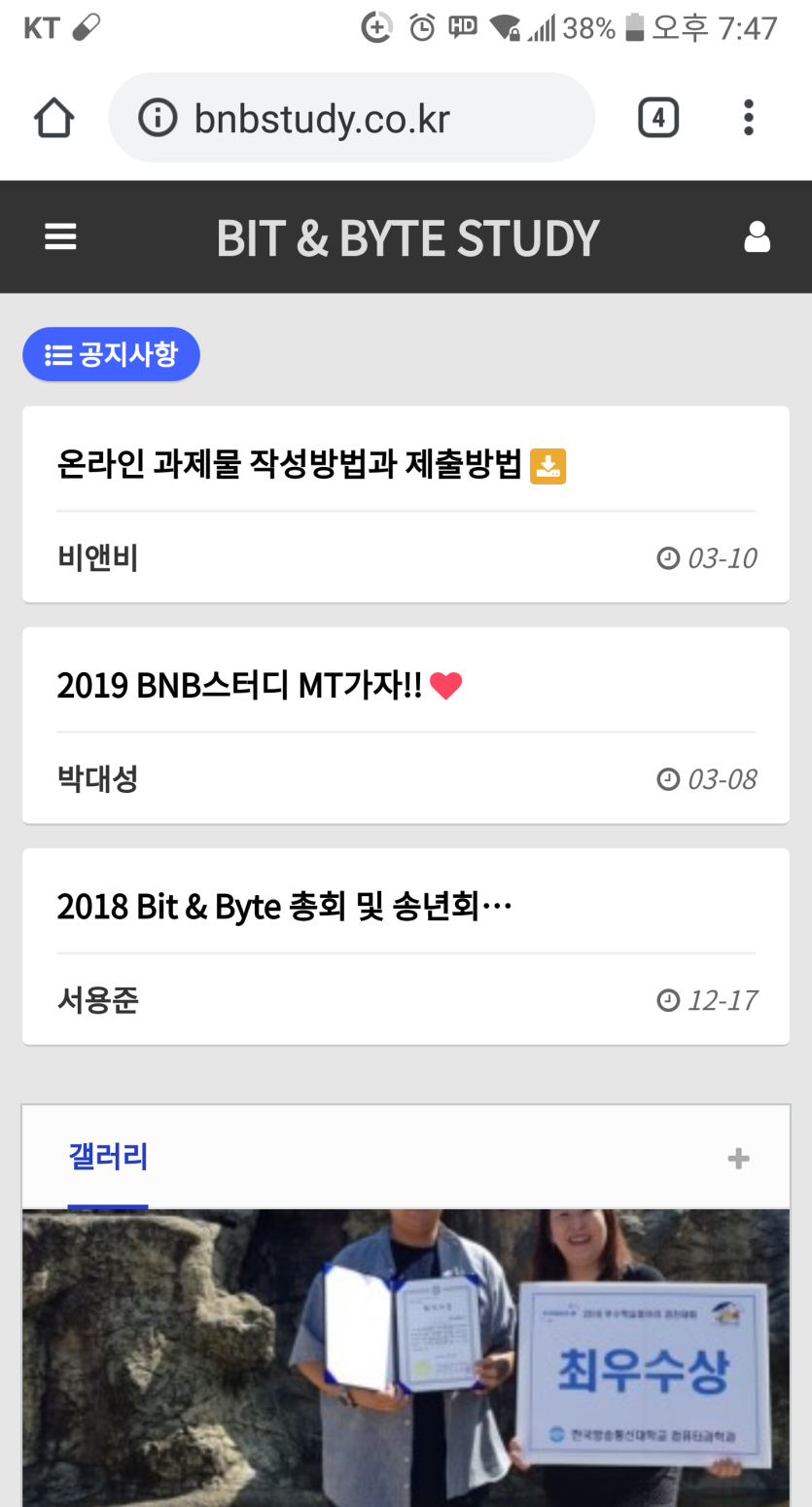812x1507 pixels.
Task: Open the browser tab switcher
Action: 658,119
